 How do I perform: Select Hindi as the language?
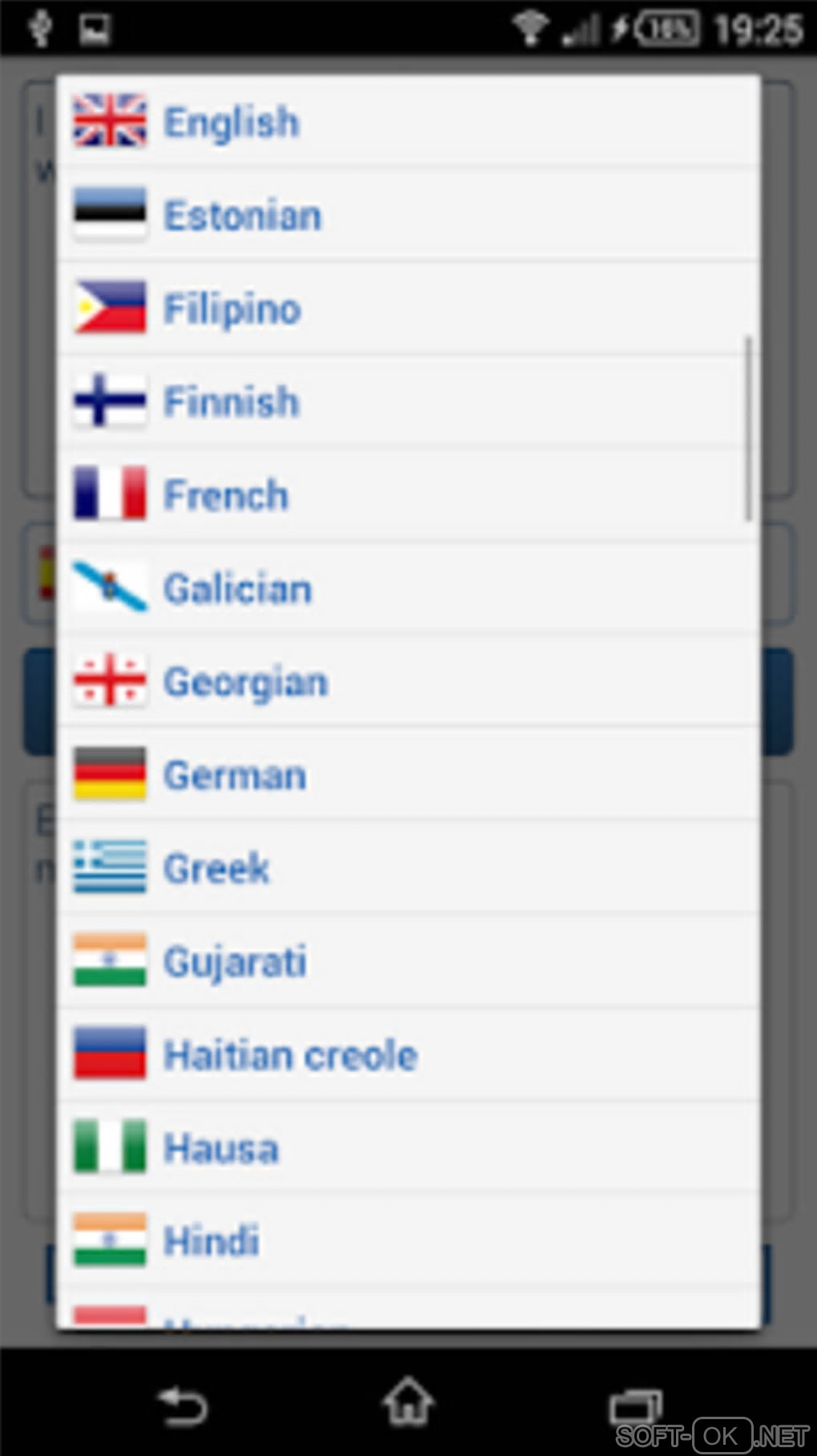211,1240
